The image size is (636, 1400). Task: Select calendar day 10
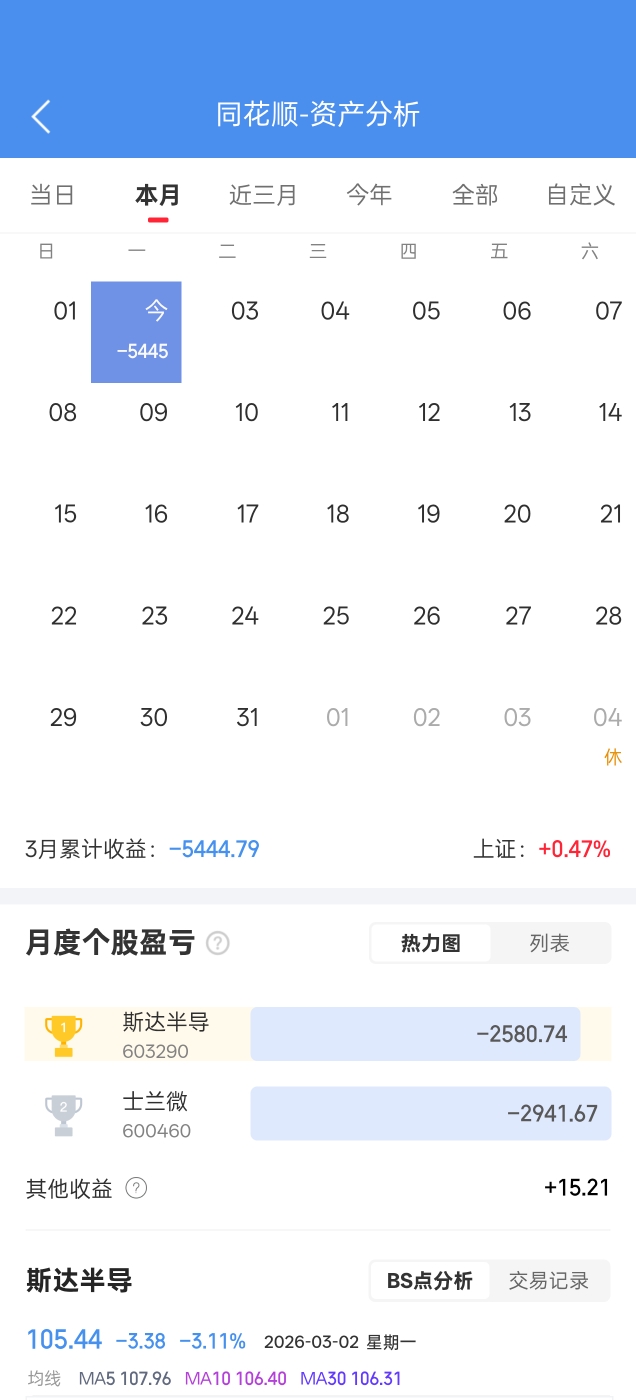pyautogui.click(x=246, y=413)
